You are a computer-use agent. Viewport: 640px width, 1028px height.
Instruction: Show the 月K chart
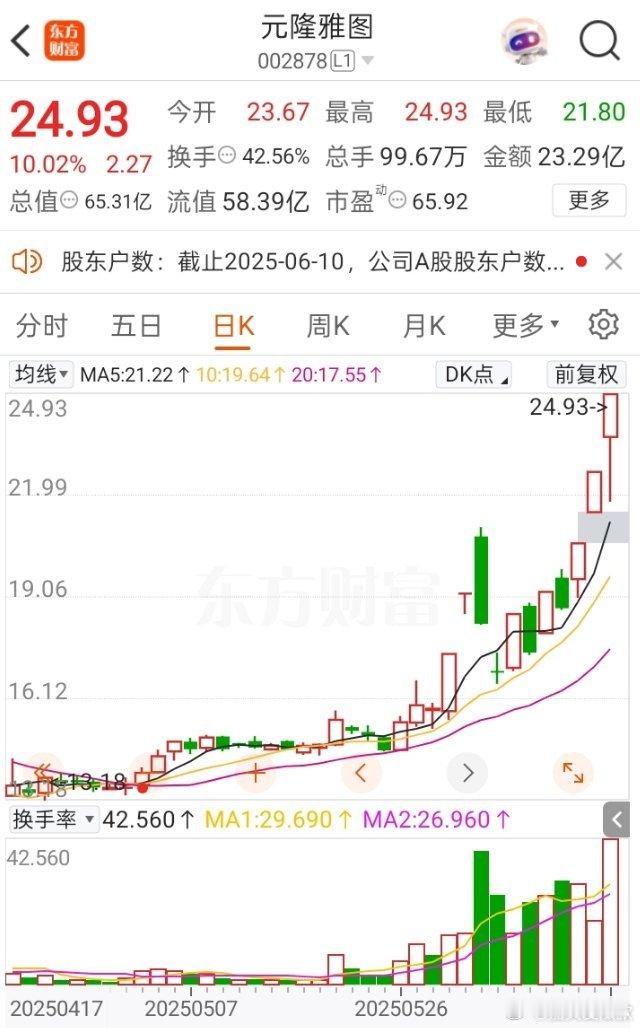[423, 325]
